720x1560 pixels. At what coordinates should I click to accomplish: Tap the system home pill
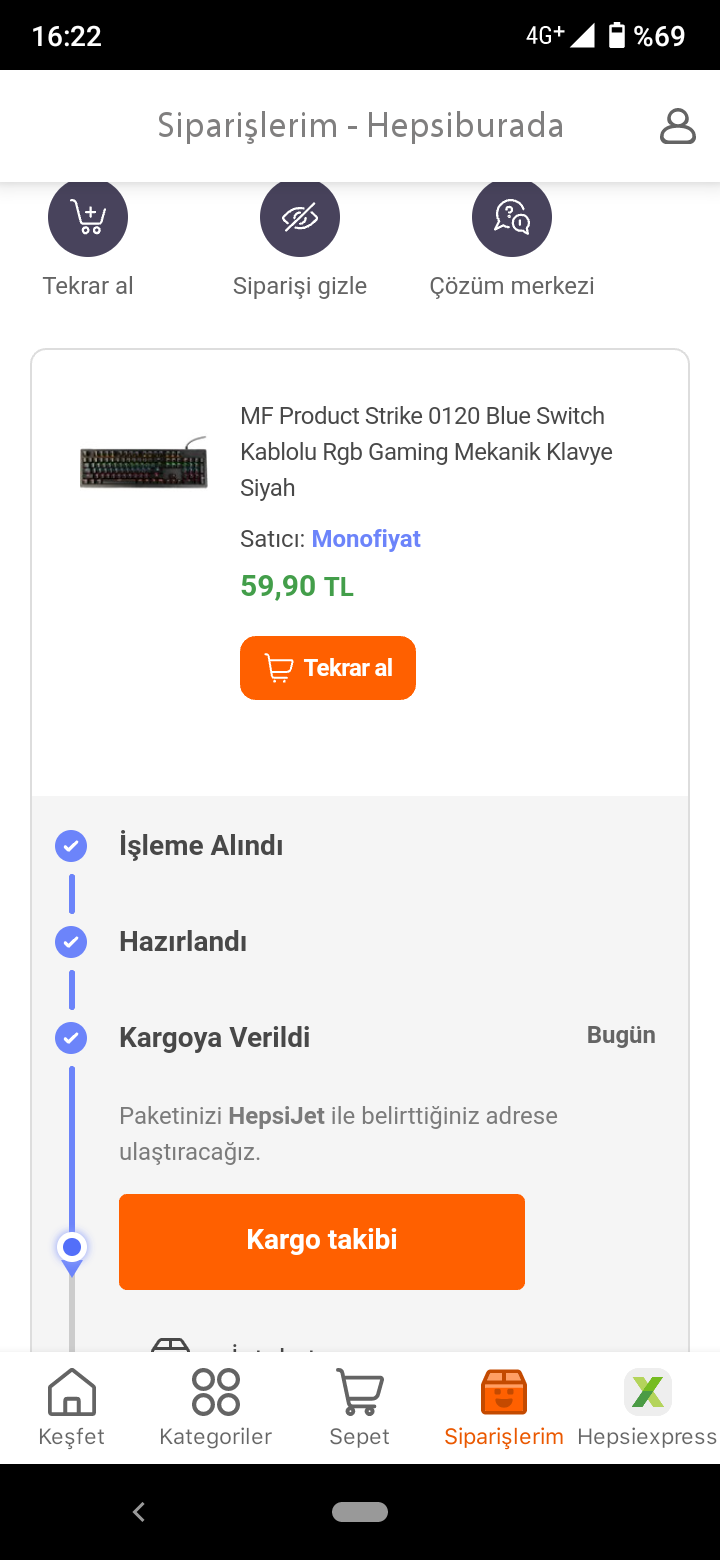click(360, 1512)
